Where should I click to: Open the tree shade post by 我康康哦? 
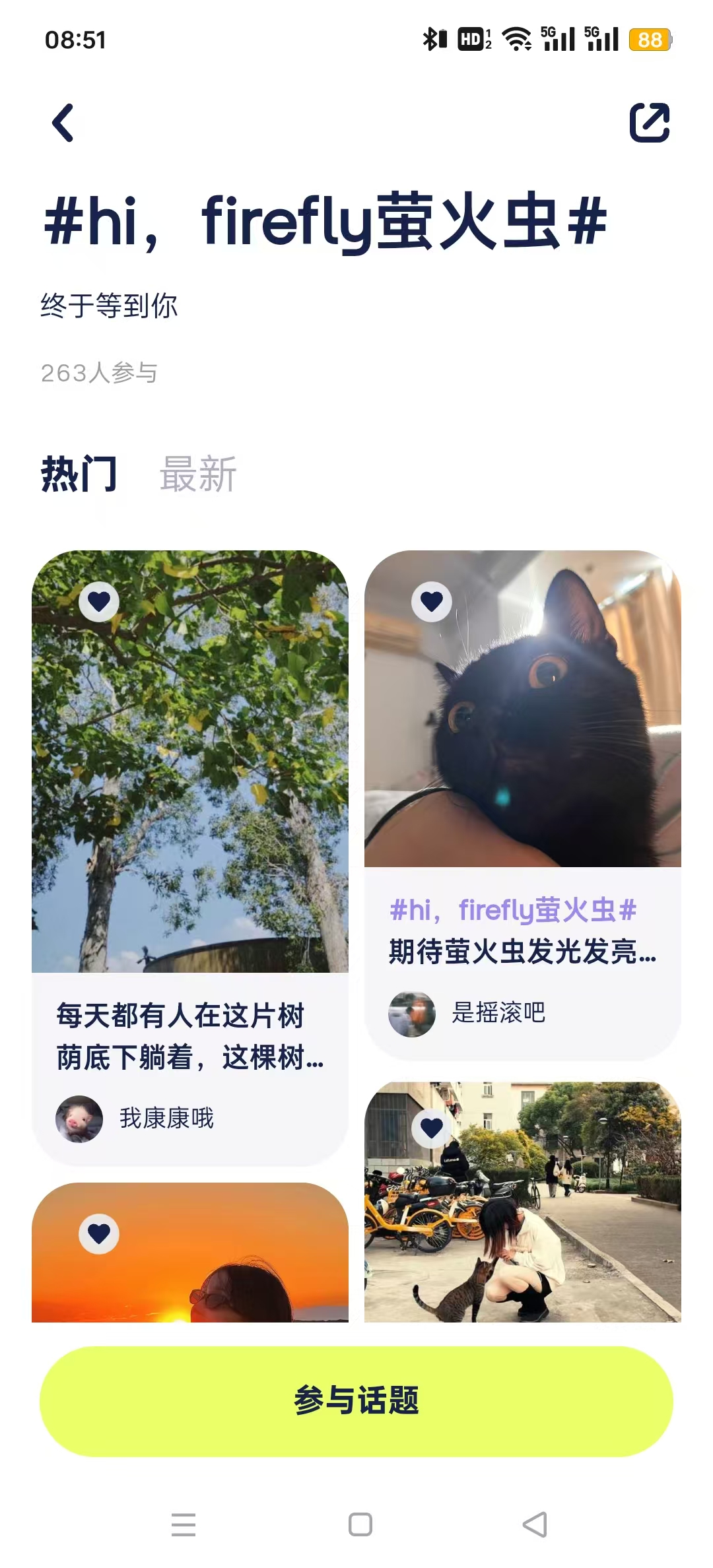tap(189, 1036)
